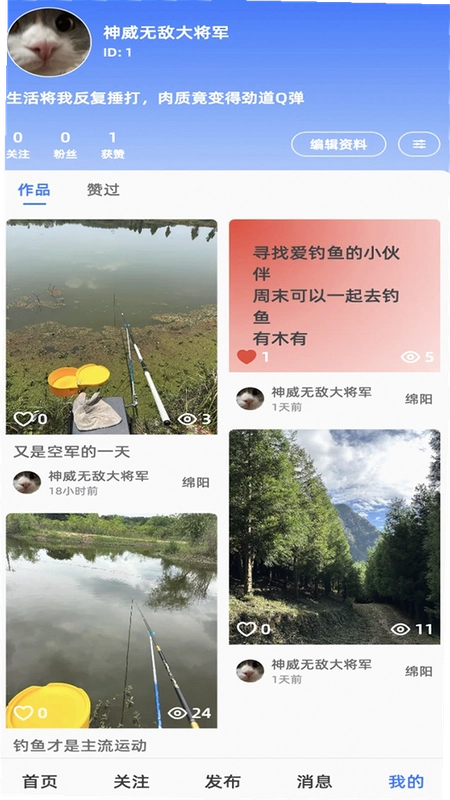
Task: Select the 作品 tab
Action: (x=34, y=190)
